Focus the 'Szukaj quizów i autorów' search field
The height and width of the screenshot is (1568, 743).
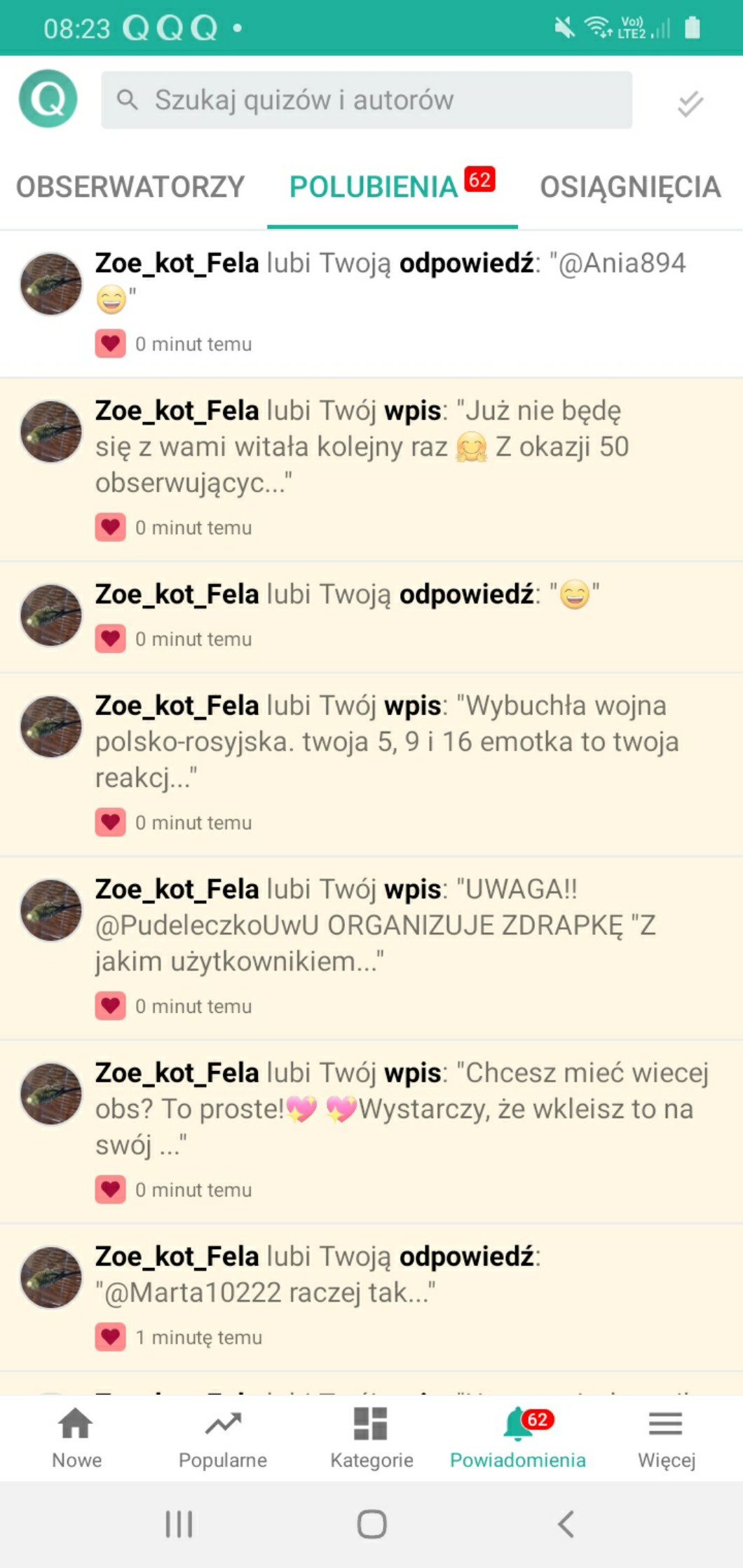coord(366,100)
